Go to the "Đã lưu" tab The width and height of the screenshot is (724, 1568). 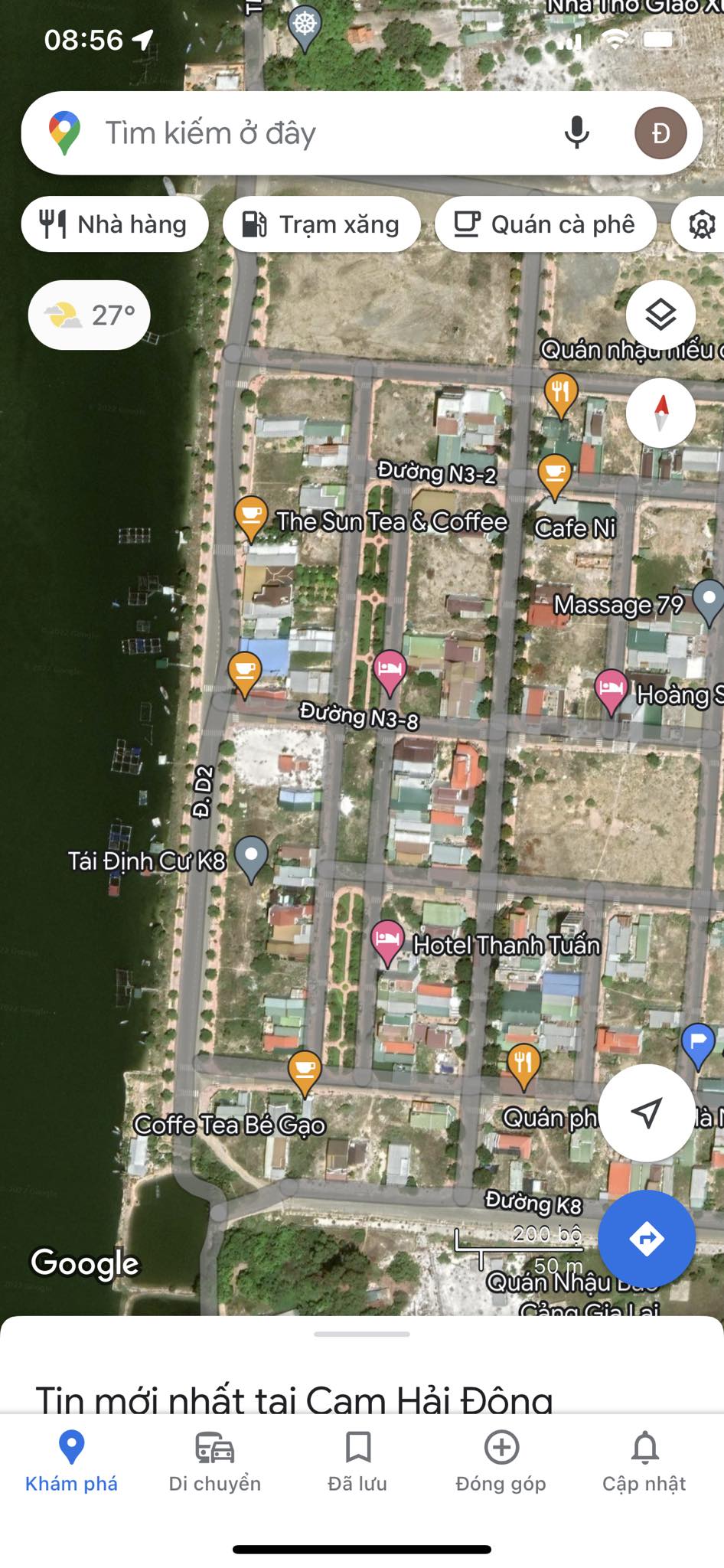tap(357, 1461)
